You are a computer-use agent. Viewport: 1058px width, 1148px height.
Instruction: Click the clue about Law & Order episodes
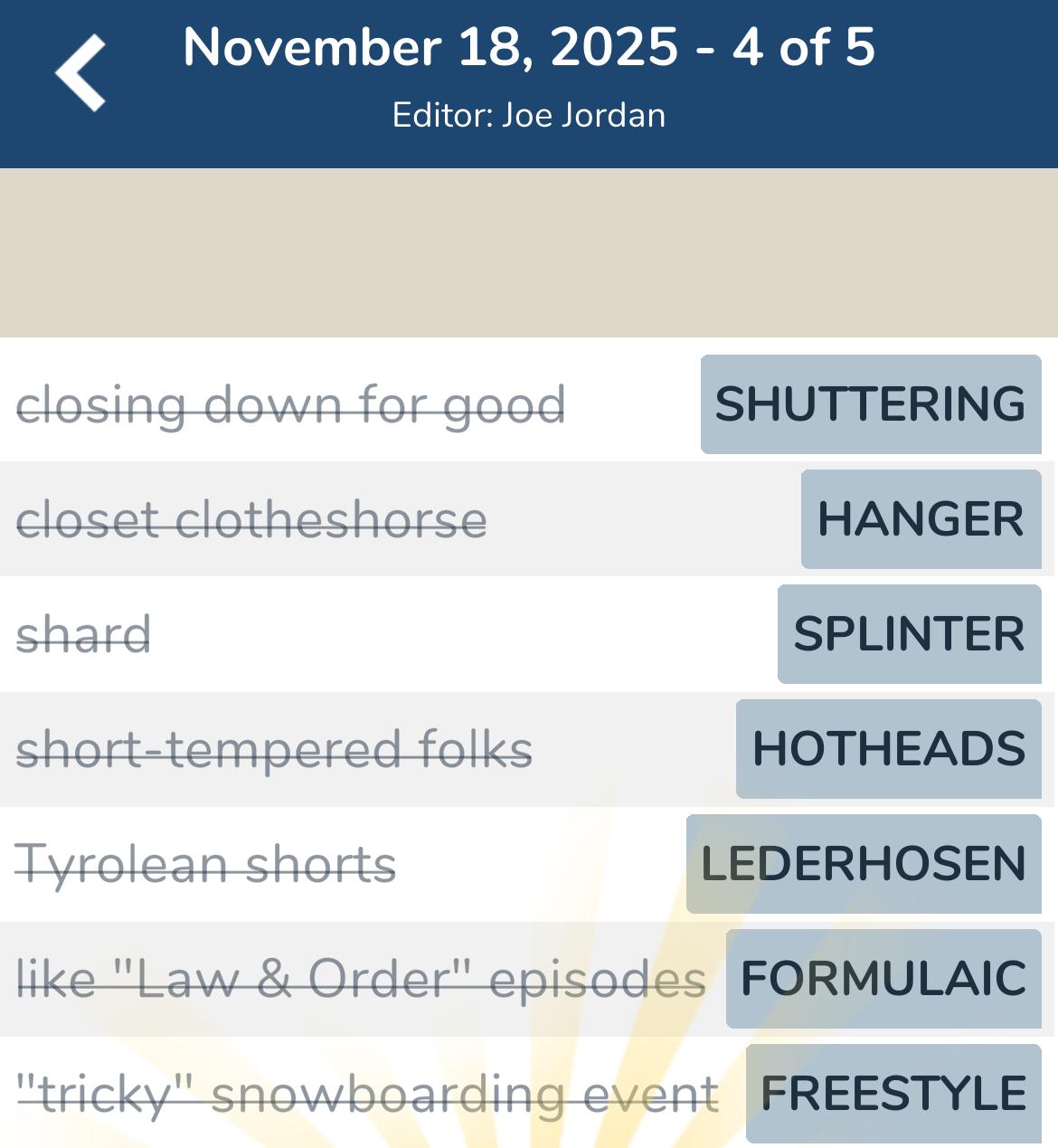pos(360,978)
